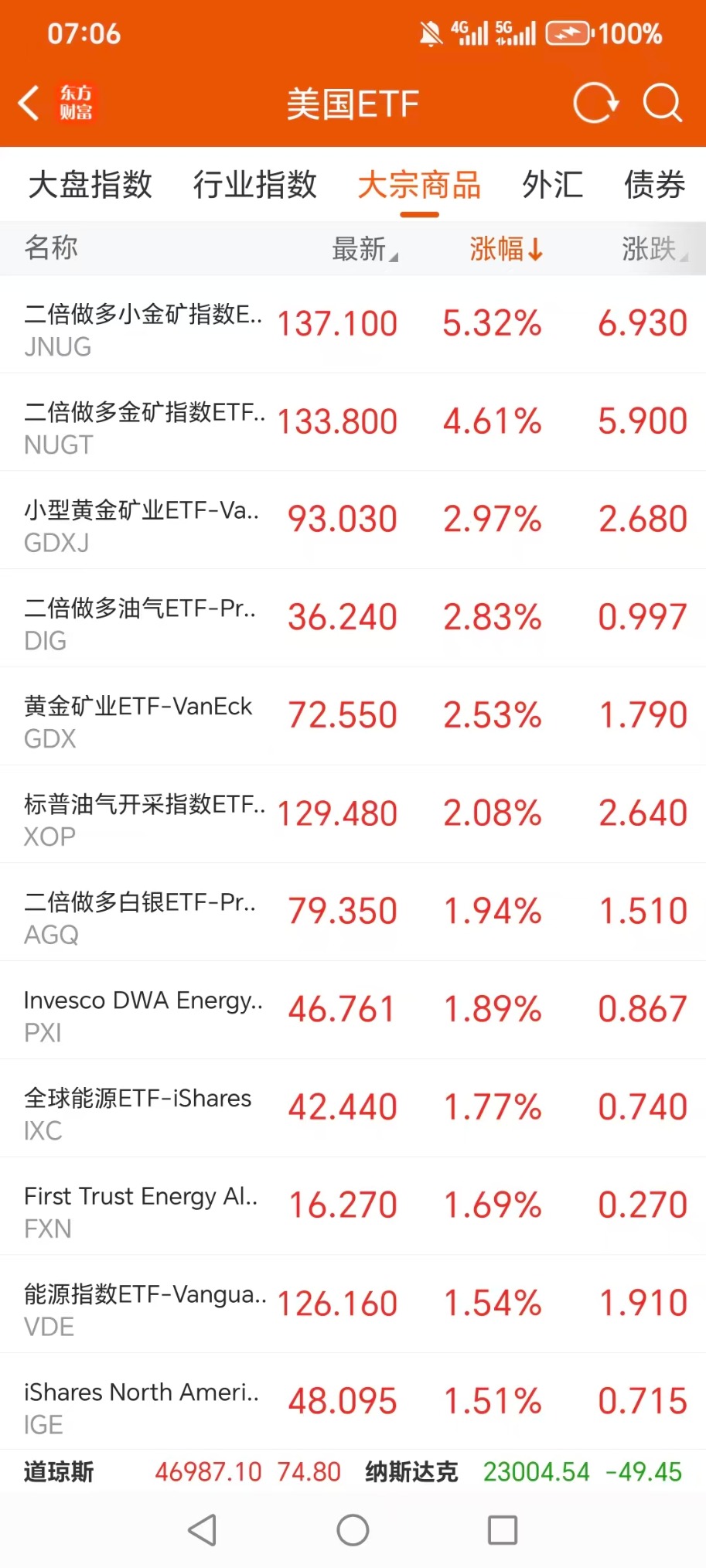Open the 债券 tab
Image resolution: width=706 pixels, height=1568 pixels.
[654, 185]
